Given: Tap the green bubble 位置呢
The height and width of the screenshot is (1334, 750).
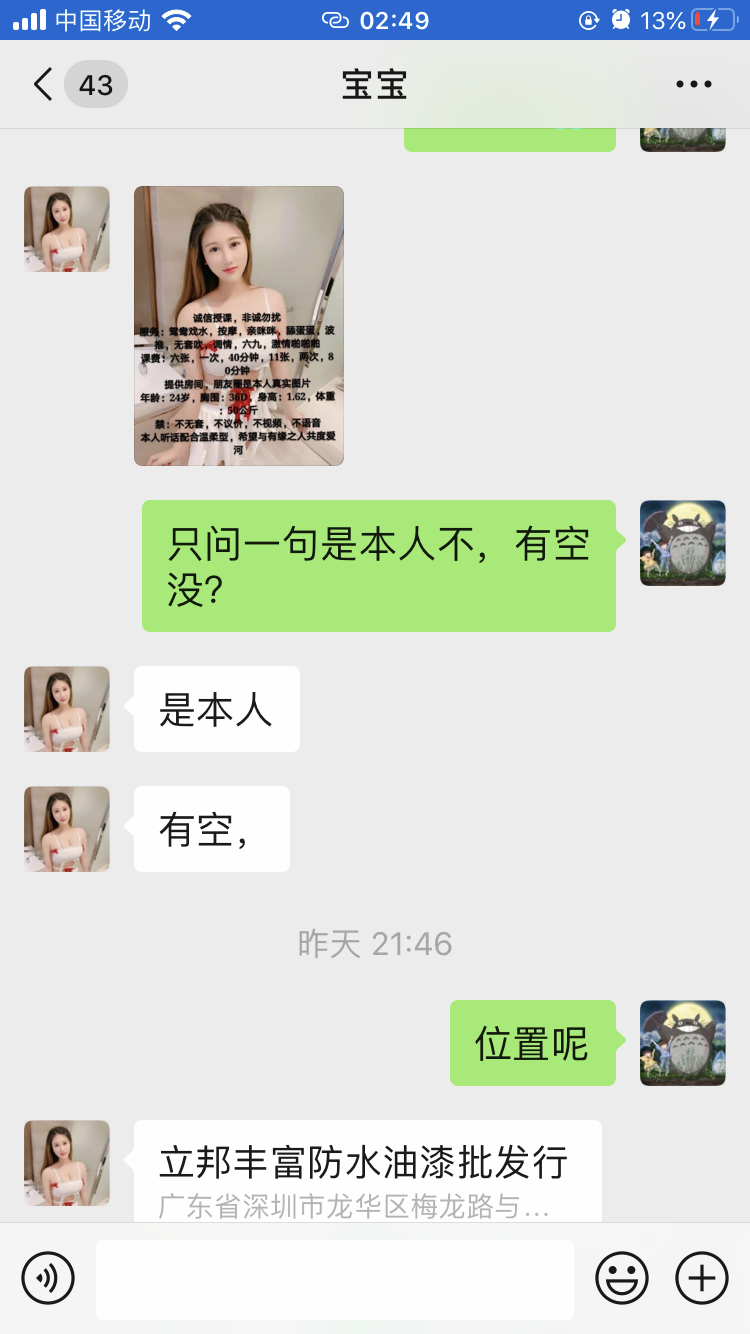Looking at the screenshot, I should click(x=532, y=1043).
